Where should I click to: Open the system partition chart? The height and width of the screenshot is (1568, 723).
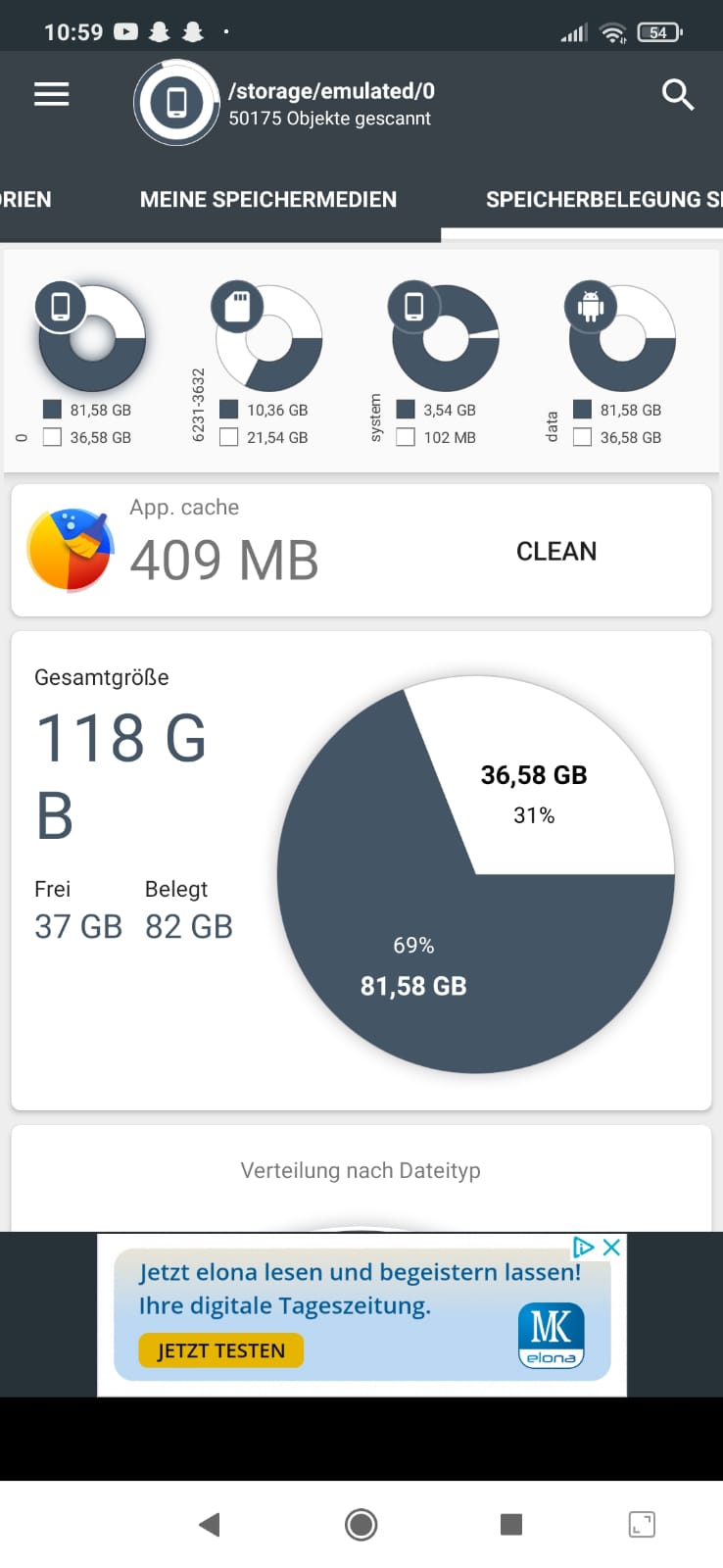click(445, 338)
